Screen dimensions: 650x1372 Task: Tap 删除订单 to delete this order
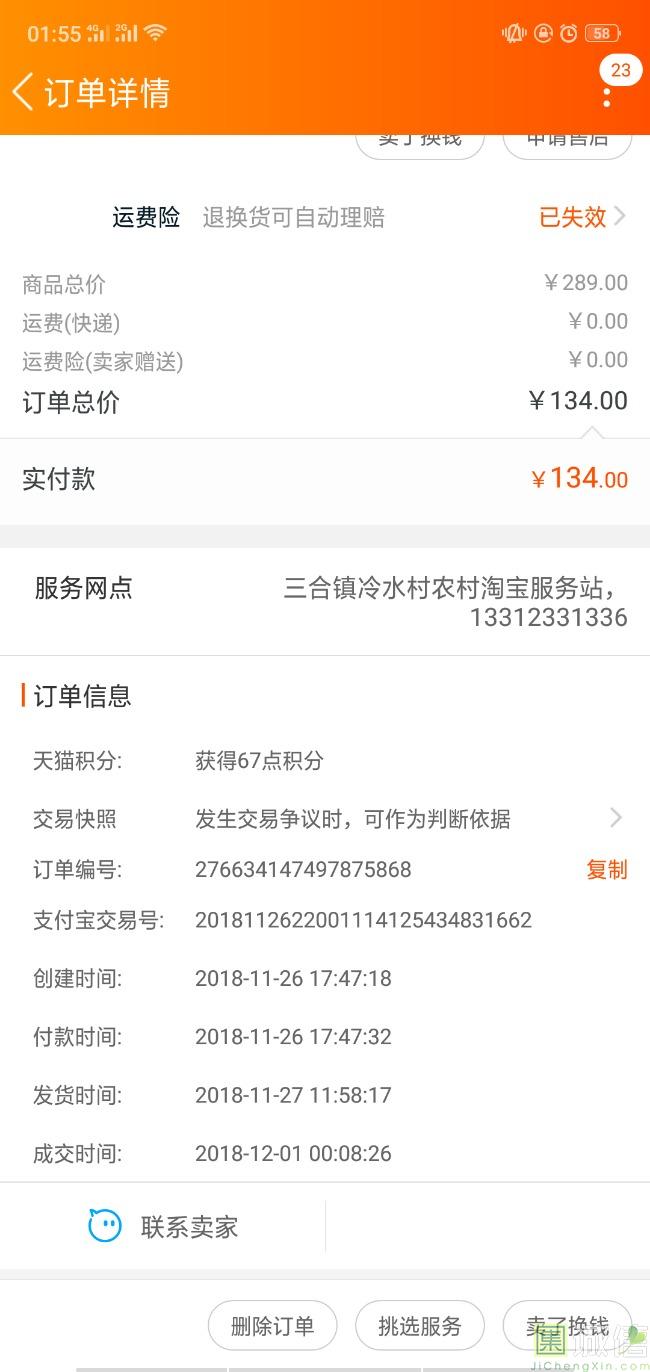click(272, 1326)
